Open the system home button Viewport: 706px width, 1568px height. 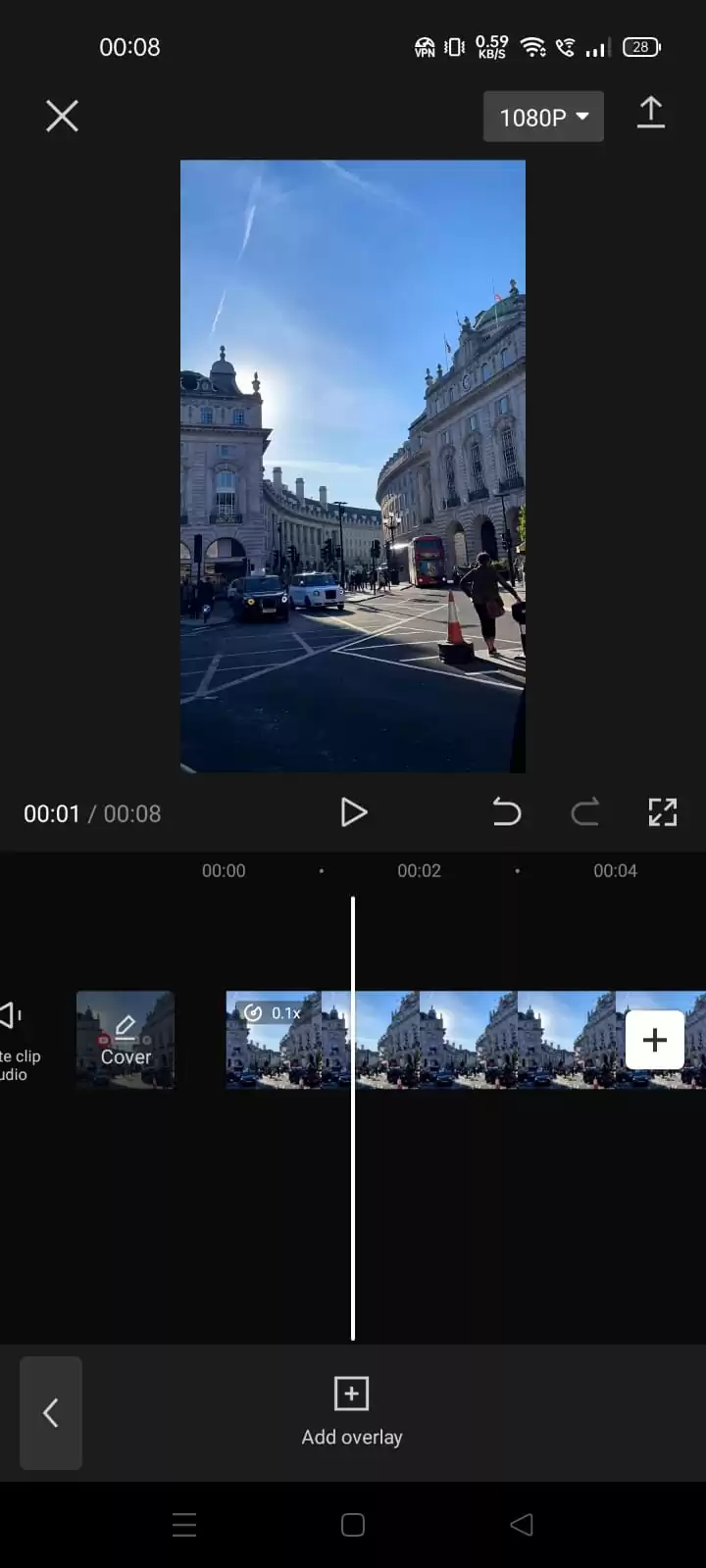pyautogui.click(x=353, y=1525)
